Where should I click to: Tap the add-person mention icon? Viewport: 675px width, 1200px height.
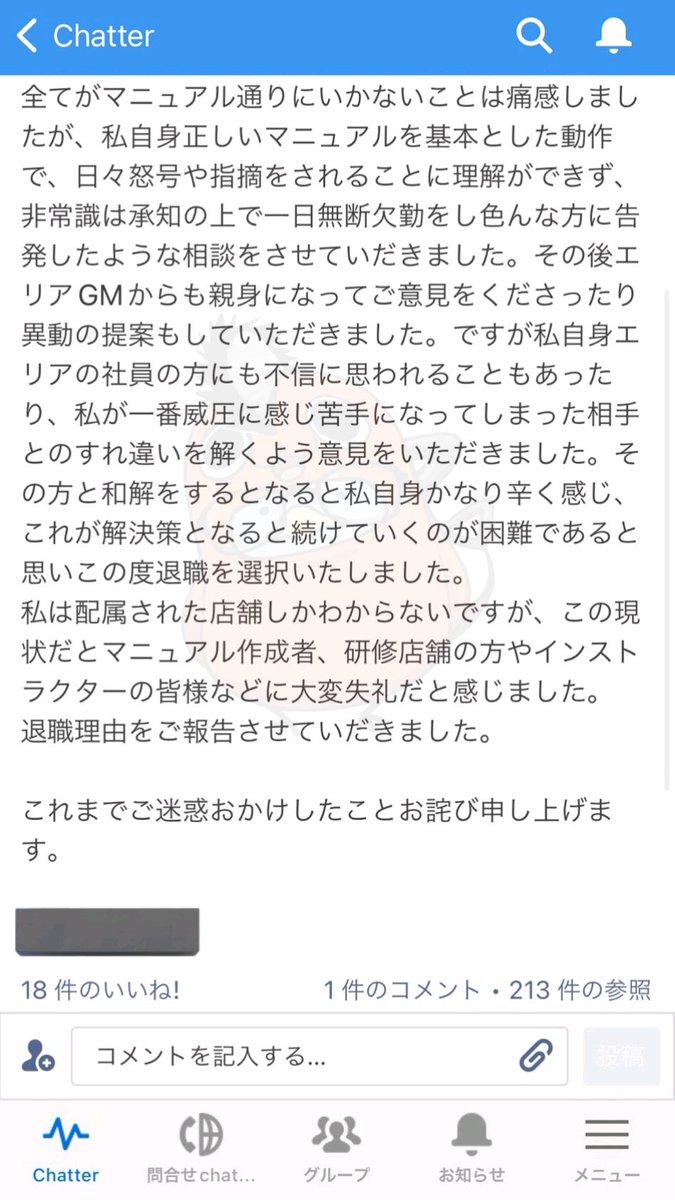(x=38, y=1056)
